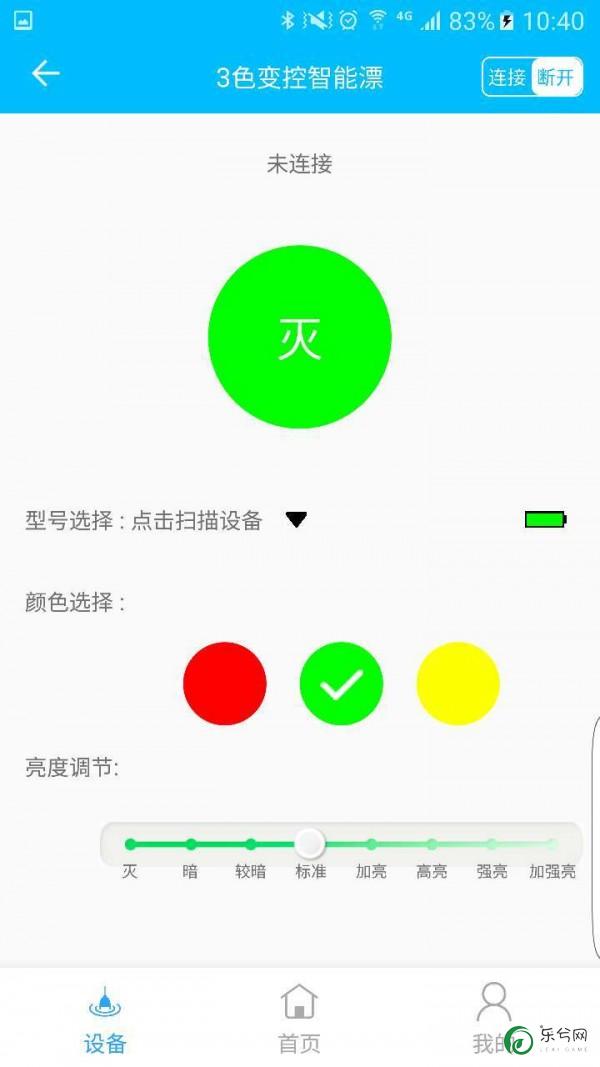Screen dimensions: 600x1067
Task: Set brightness to 加强亮 on slider
Action: pyautogui.click(x=552, y=844)
